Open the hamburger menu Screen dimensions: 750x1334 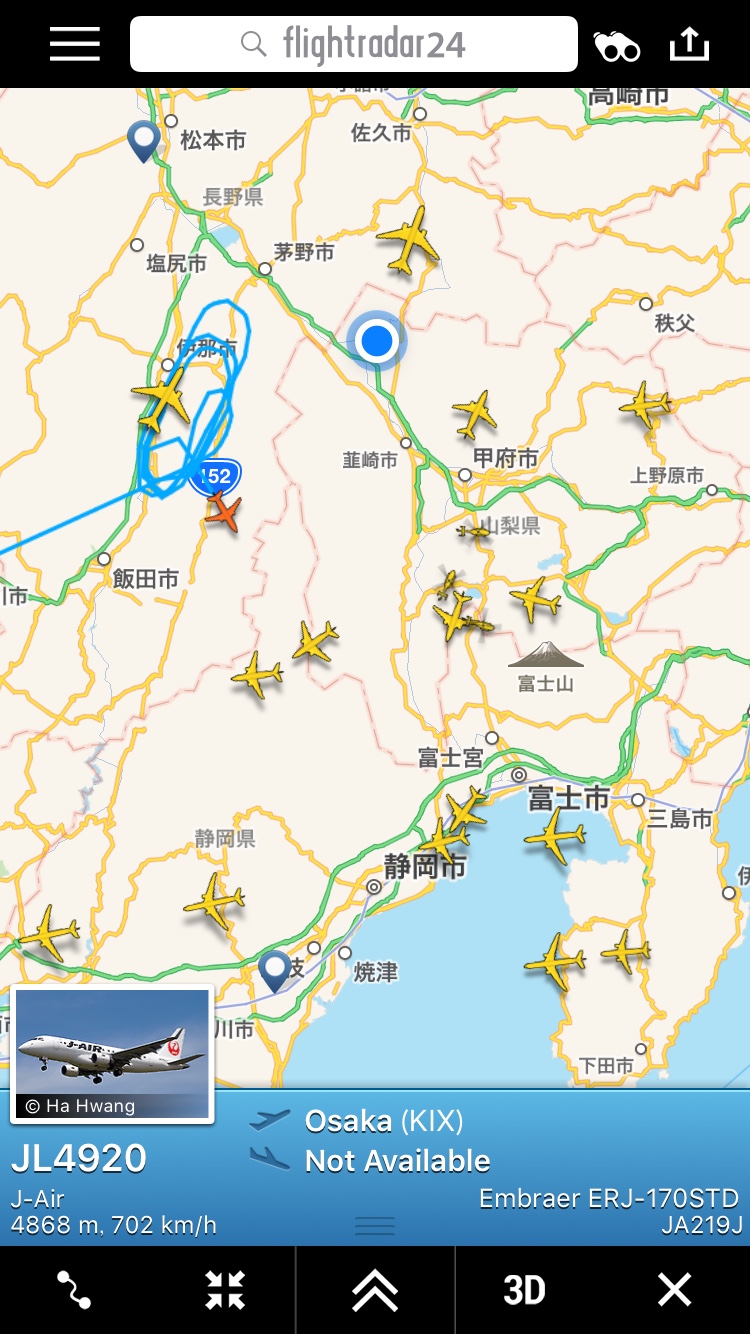[75, 45]
